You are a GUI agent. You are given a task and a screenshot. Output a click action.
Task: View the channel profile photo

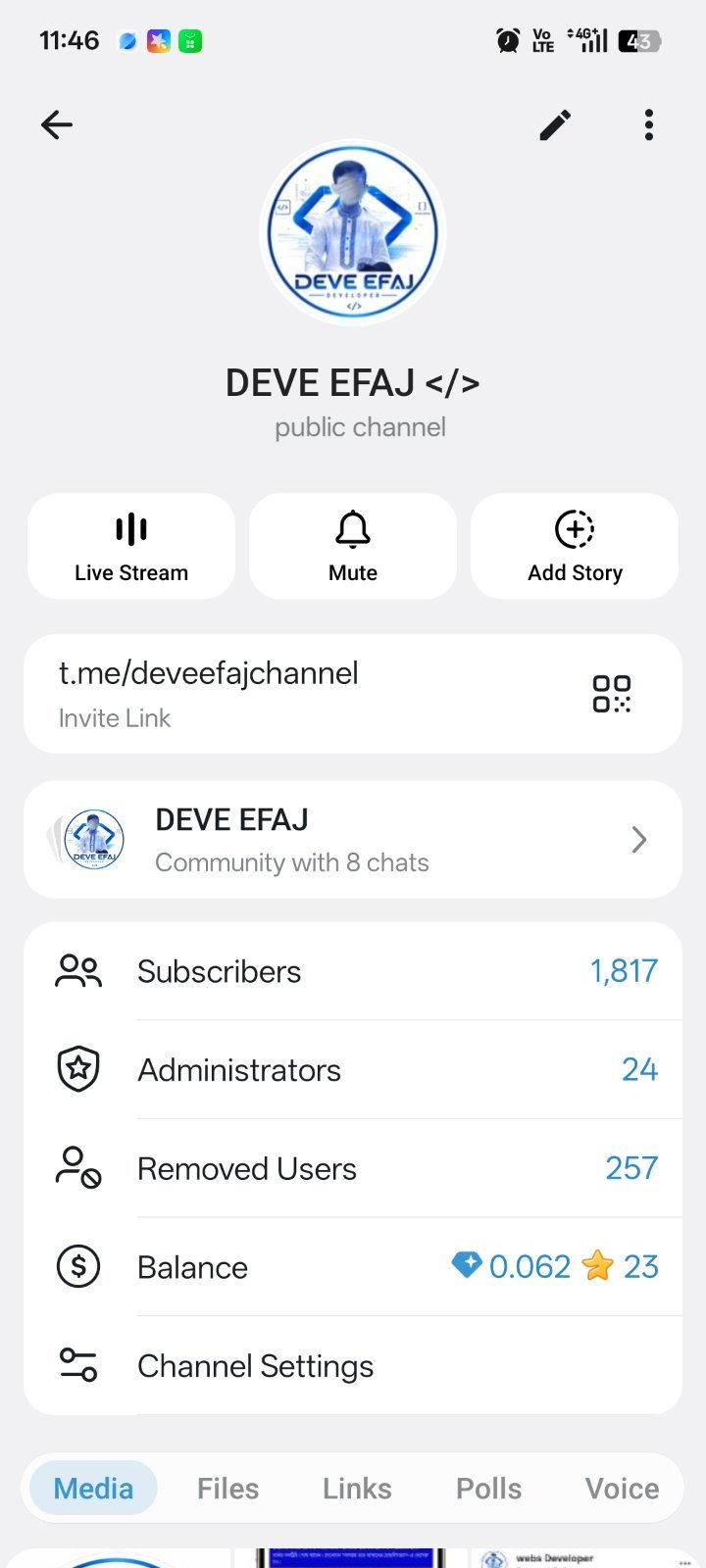point(353,232)
